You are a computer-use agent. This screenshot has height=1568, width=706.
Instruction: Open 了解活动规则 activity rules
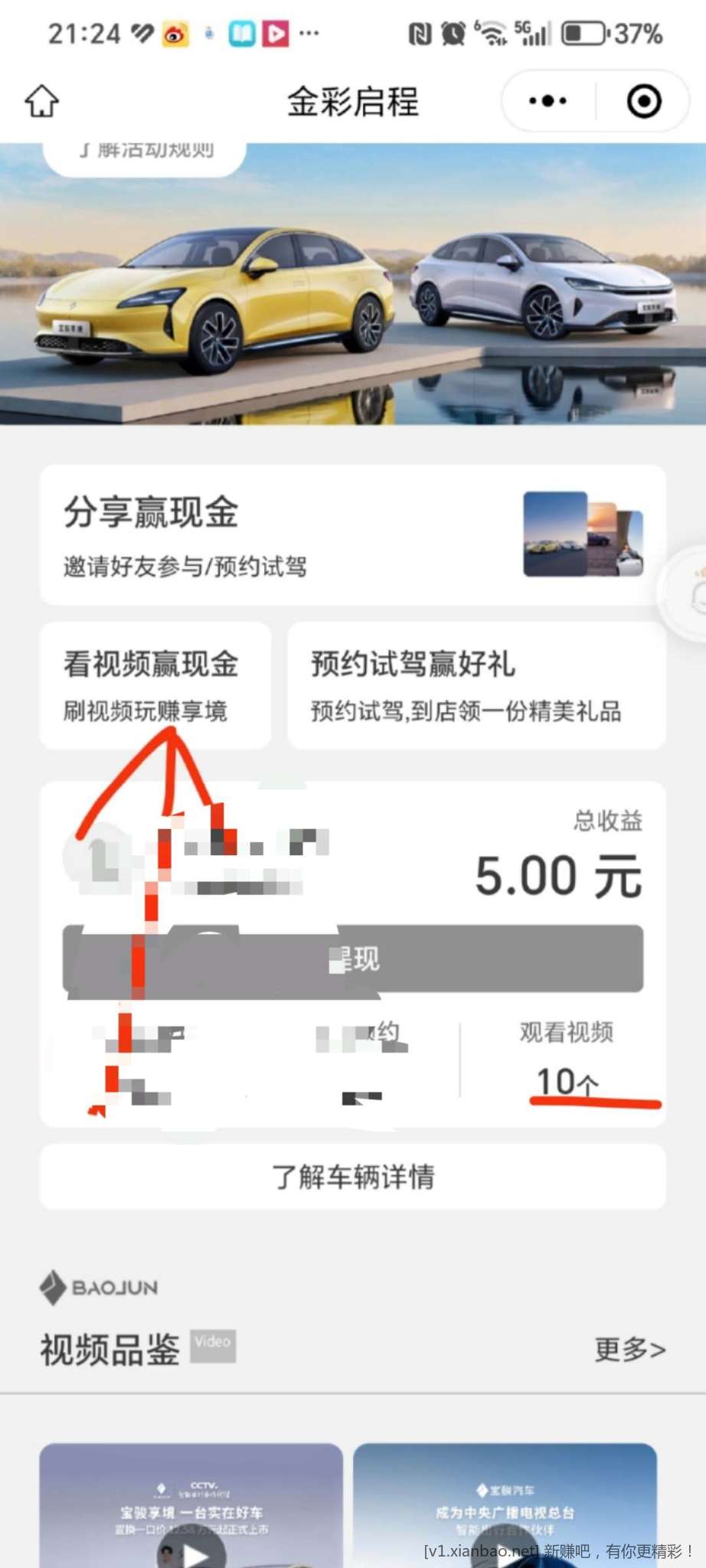point(145,153)
